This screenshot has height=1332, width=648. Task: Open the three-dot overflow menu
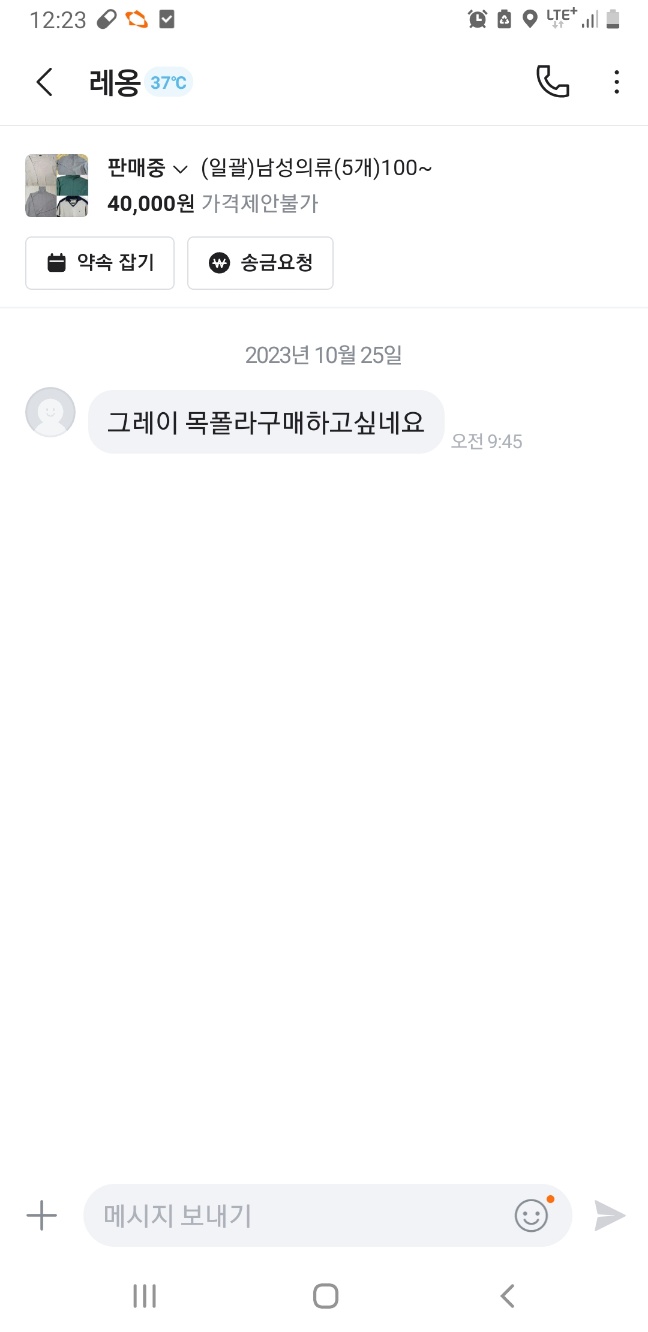(616, 82)
